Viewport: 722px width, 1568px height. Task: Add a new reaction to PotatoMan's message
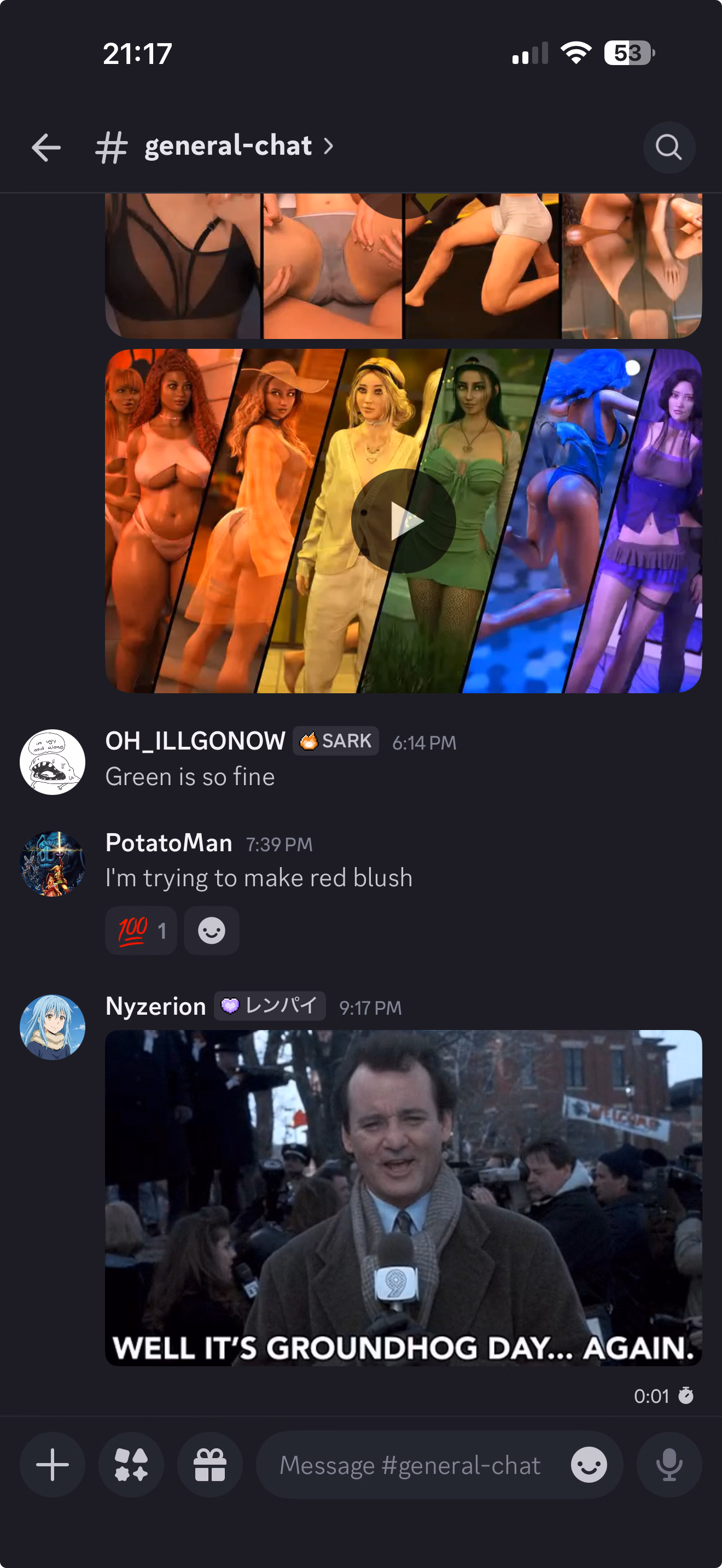point(211,930)
